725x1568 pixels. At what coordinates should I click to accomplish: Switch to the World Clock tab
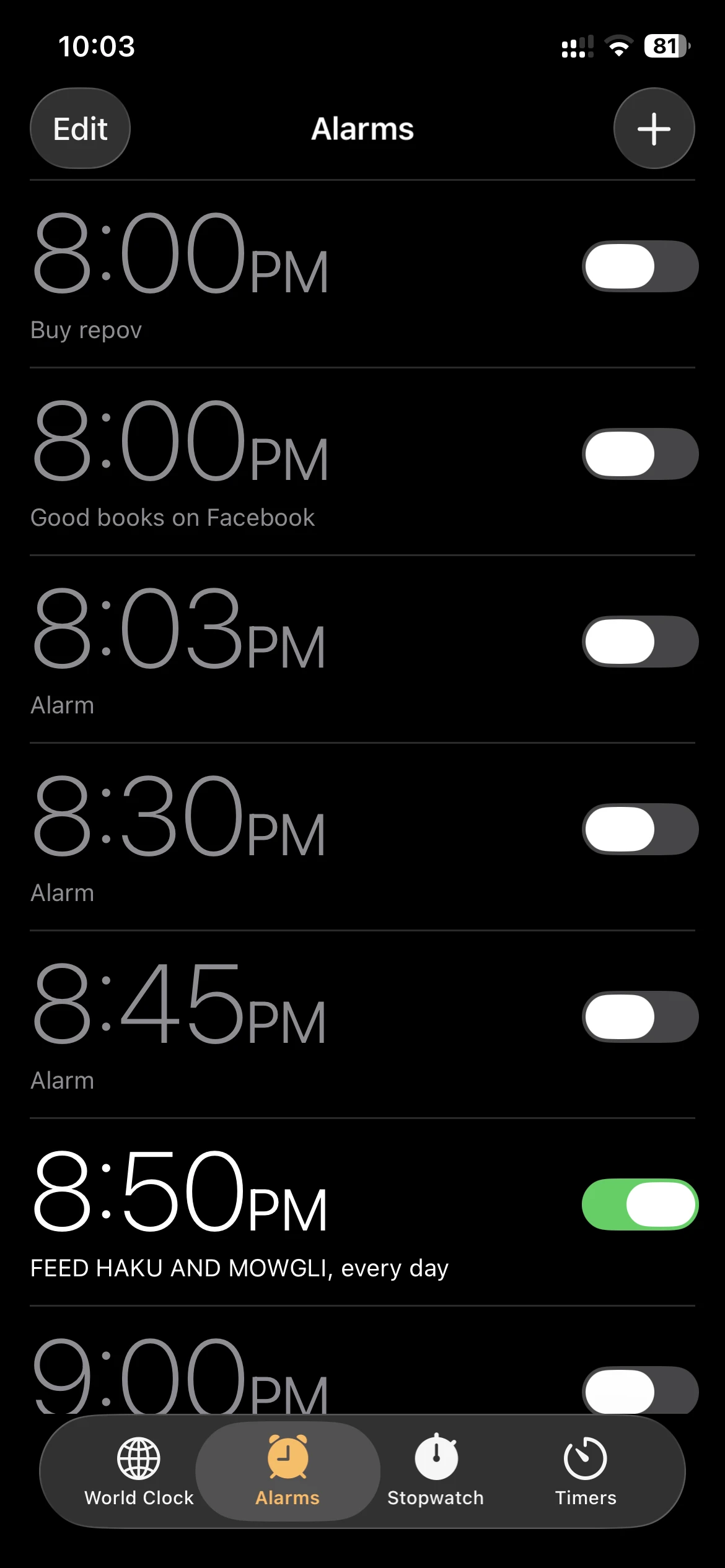pos(139,1471)
